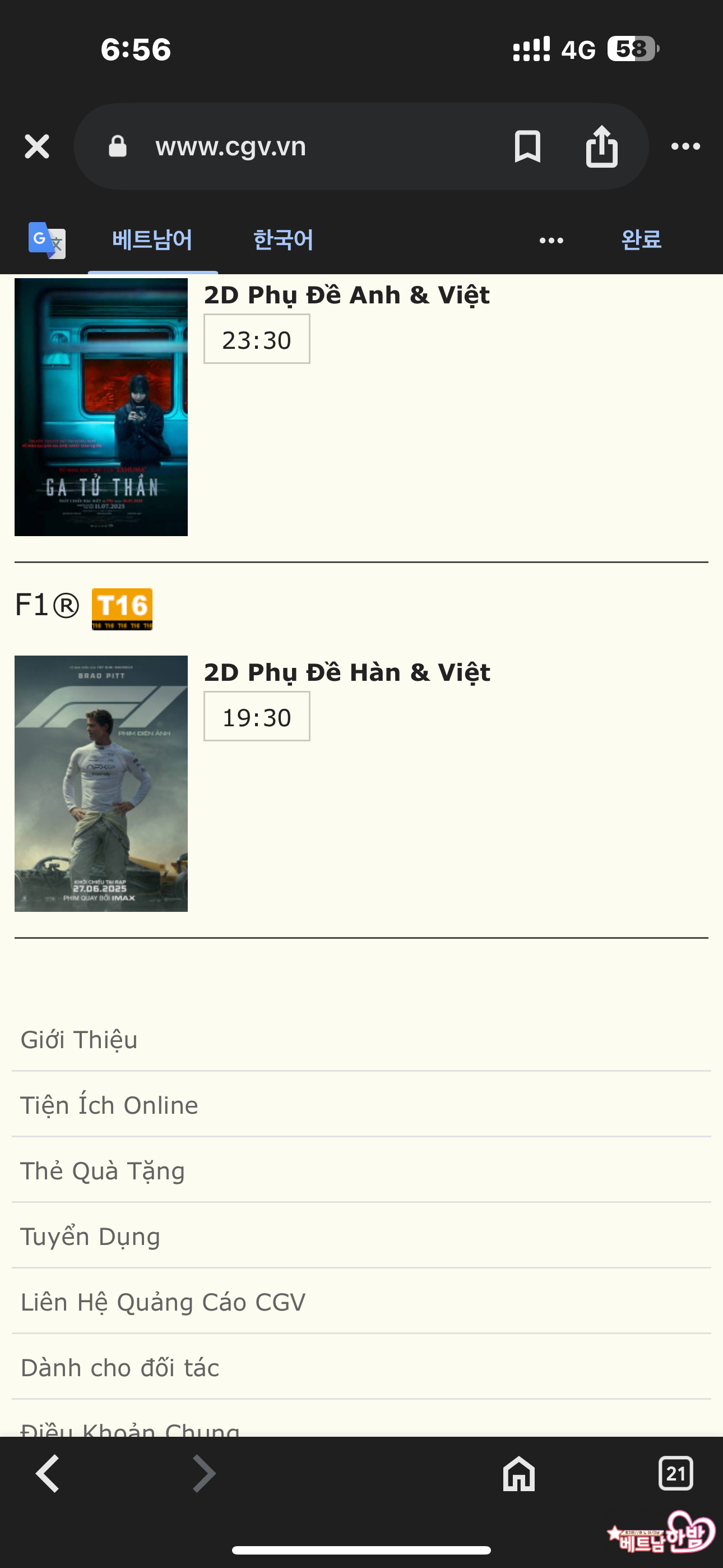Open the Ga Tử Thần movie poster
The height and width of the screenshot is (1568, 723).
[x=101, y=407]
